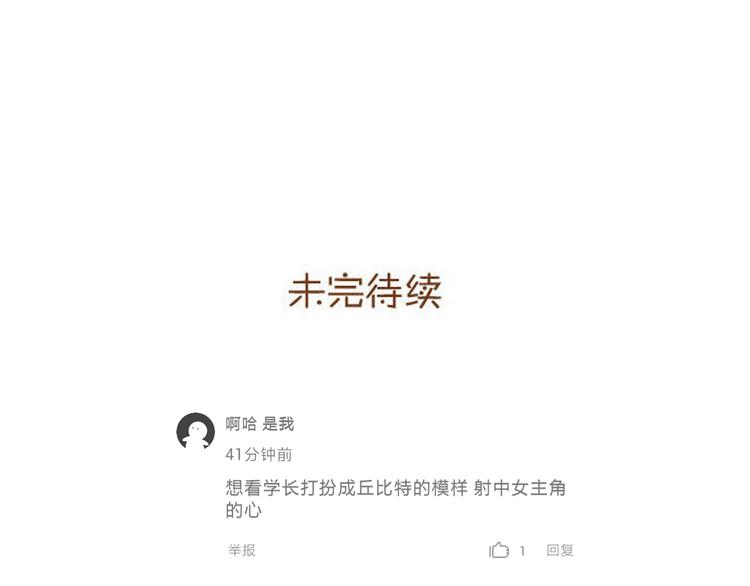The image size is (750, 586).
Task: Tap 回复 to reply to the comment
Action: click(x=560, y=550)
